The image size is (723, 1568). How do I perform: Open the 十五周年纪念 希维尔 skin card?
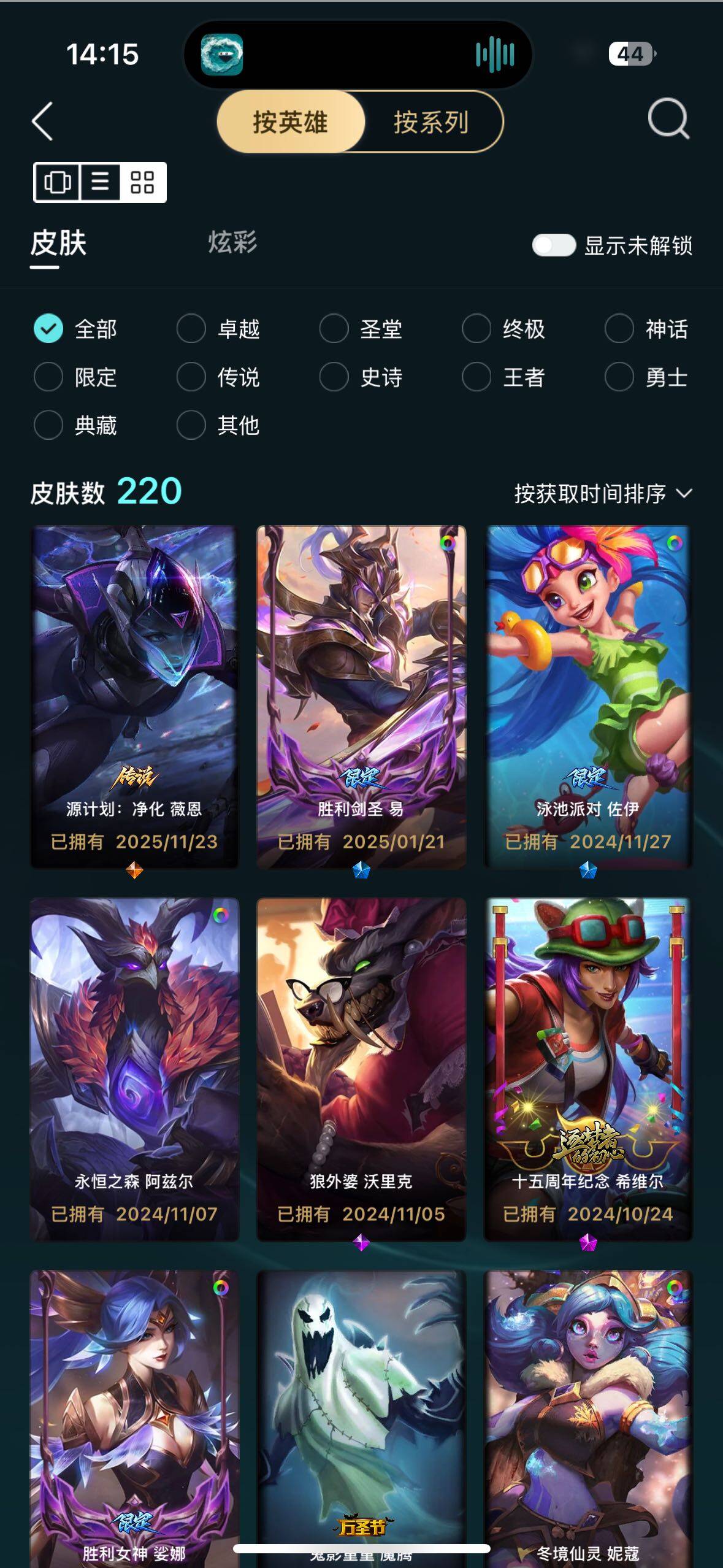(588, 1069)
